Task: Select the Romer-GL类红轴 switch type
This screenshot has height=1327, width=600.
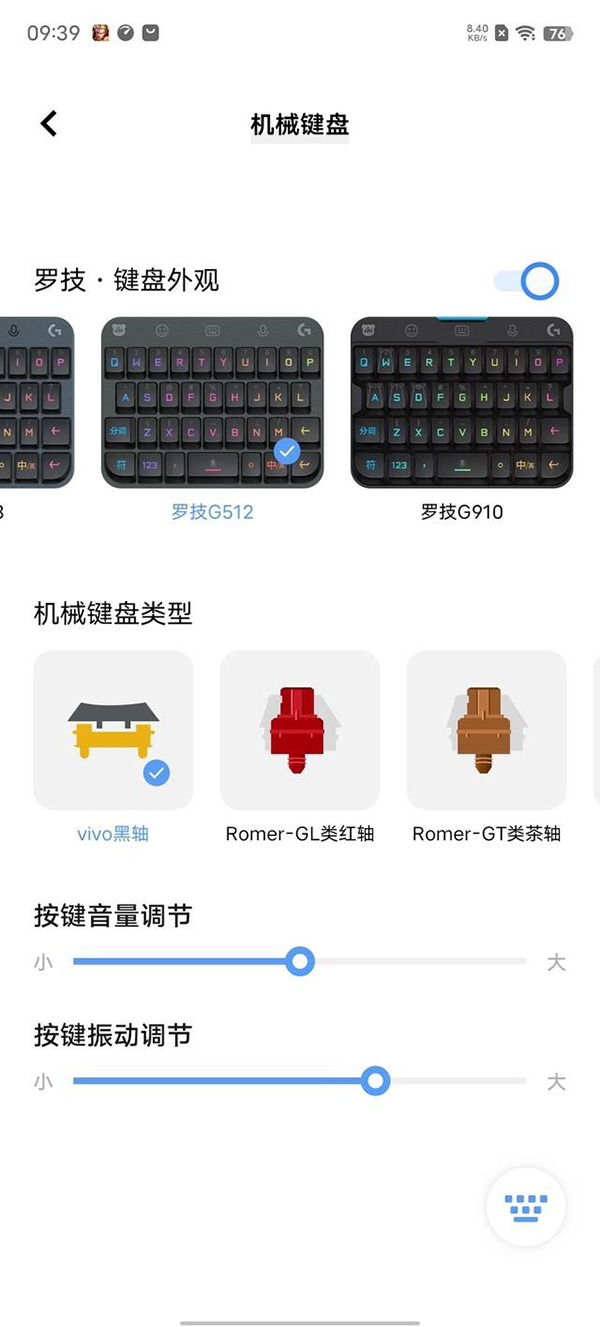Action: point(299,730)
